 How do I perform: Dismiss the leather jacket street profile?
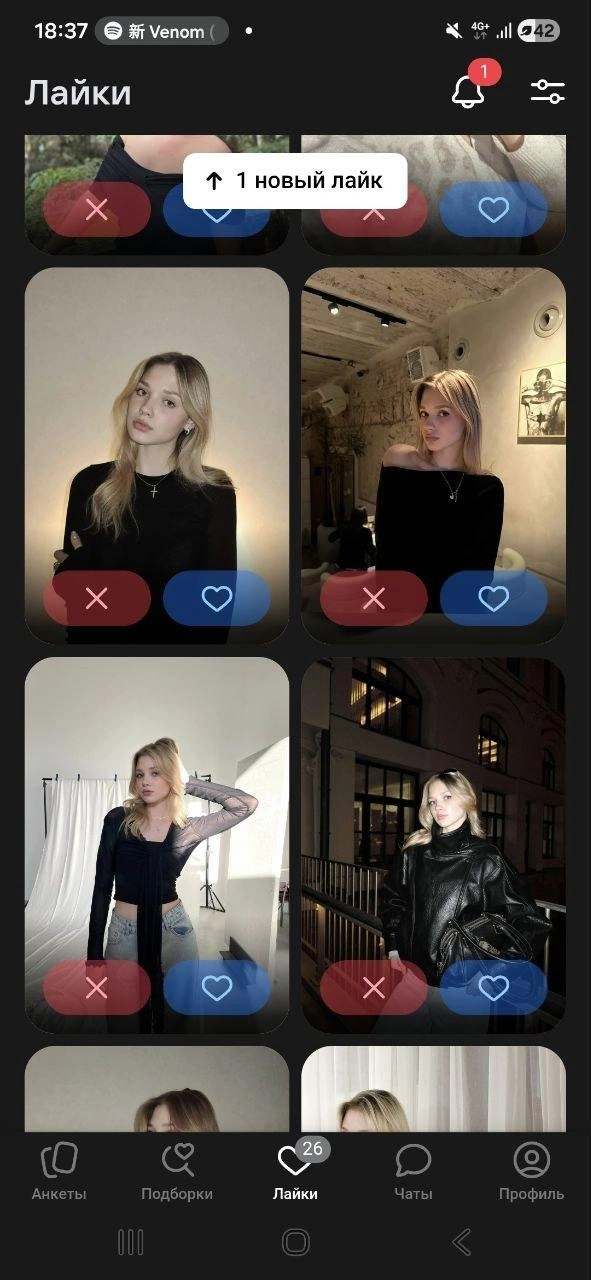(374, 988)
